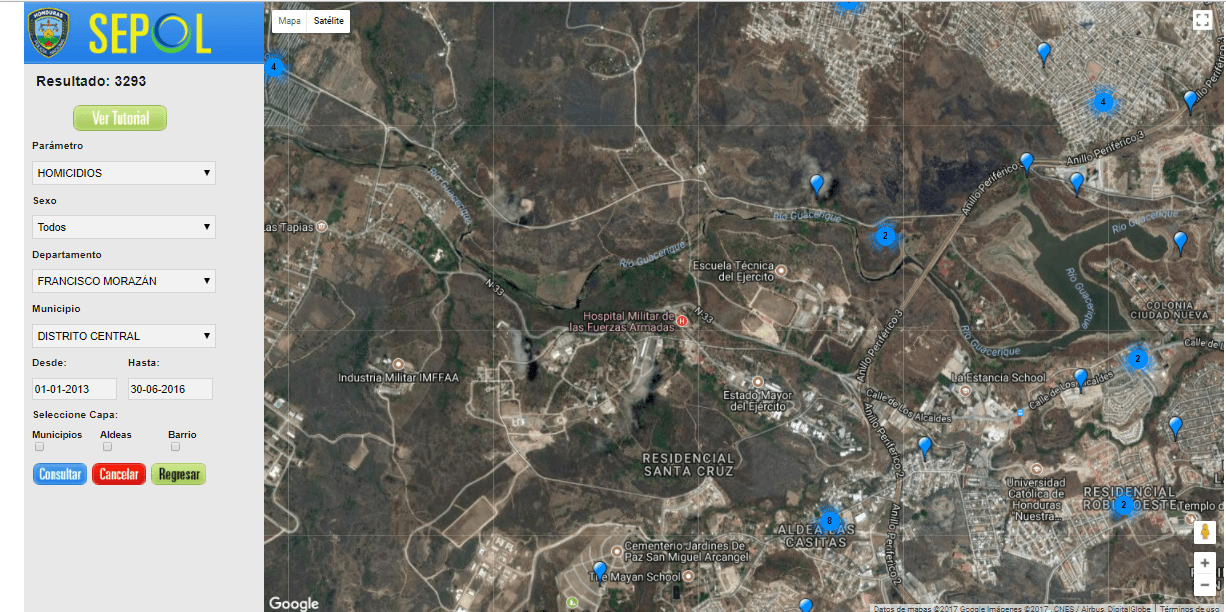Tap the Consultar button
This screenshot has height=612, width=1226.
[x=60, y=474]
